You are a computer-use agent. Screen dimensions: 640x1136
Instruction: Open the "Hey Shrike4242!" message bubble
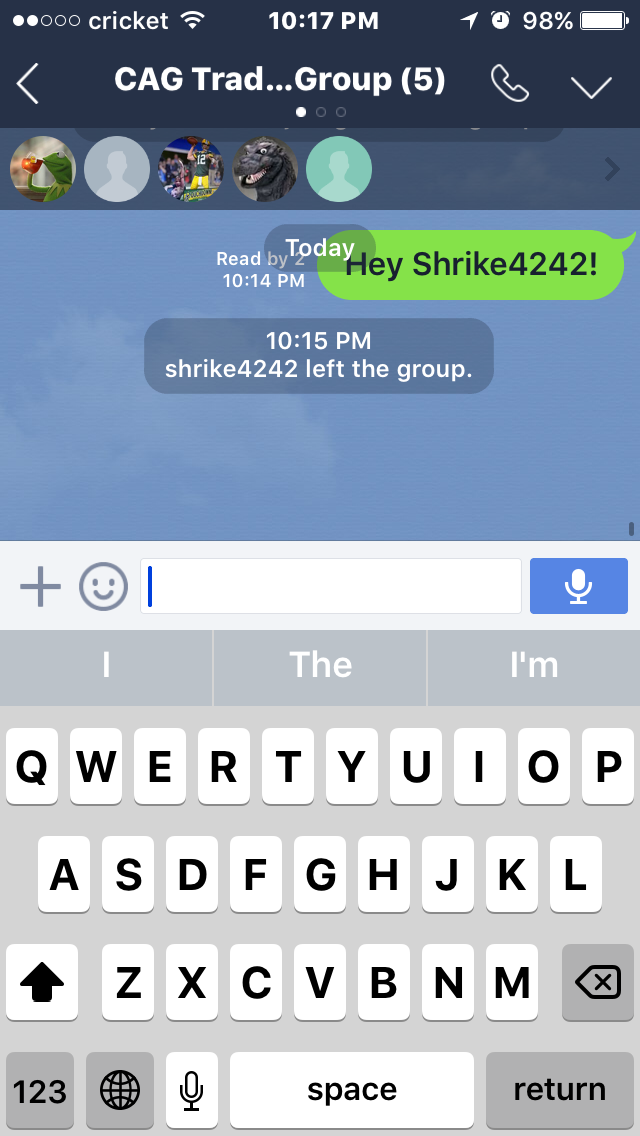tap(472, 266)
